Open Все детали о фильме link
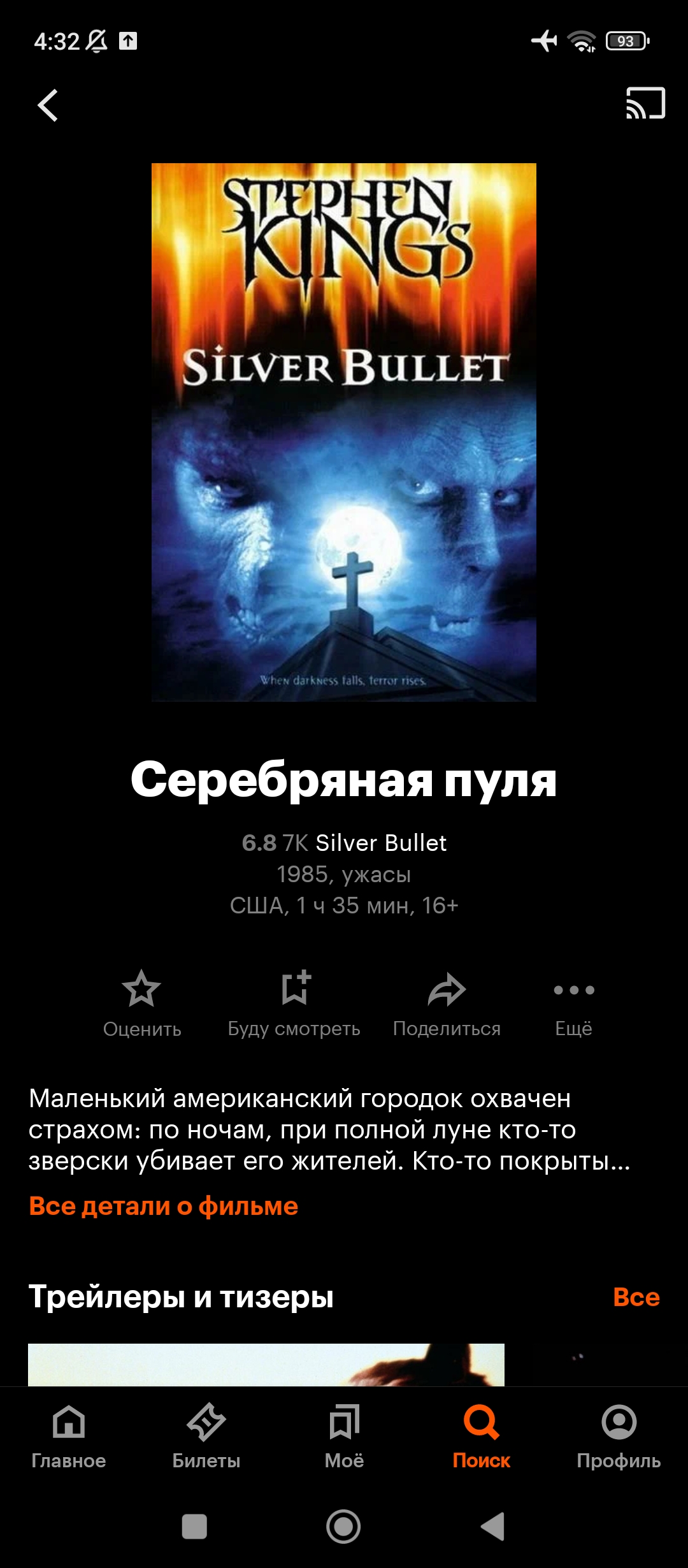This screenshot has width=688, height=1568. coord(164,1206)
